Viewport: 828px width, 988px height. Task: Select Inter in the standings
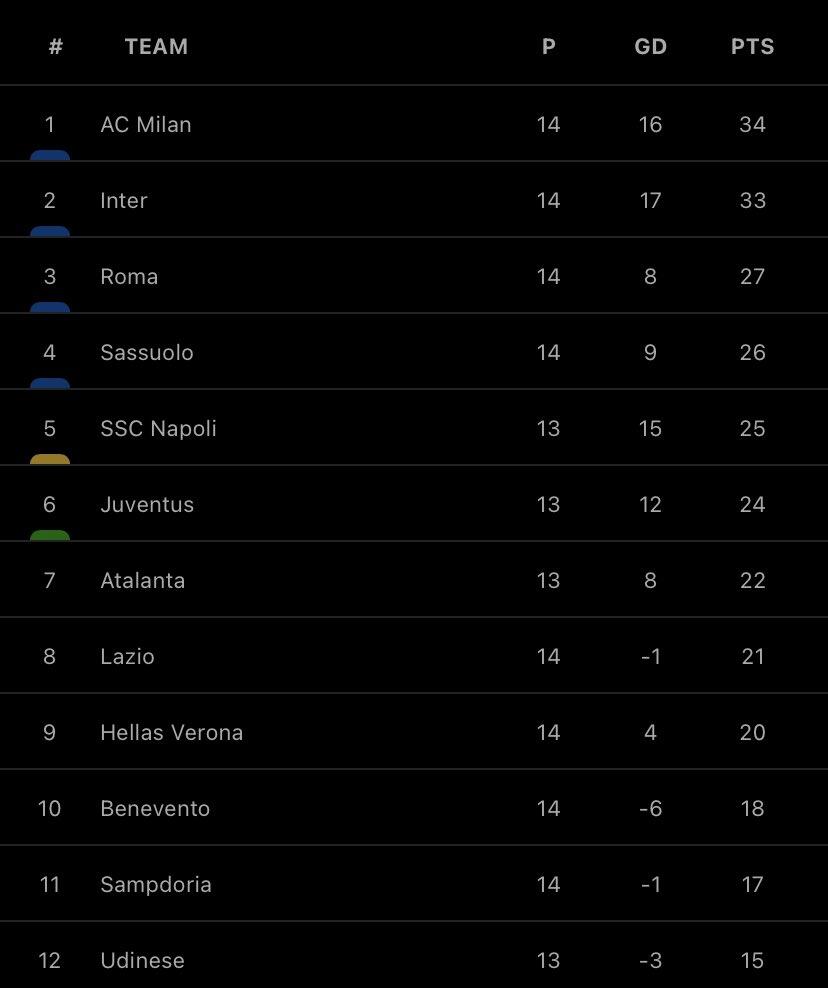(x=124, y=201)
